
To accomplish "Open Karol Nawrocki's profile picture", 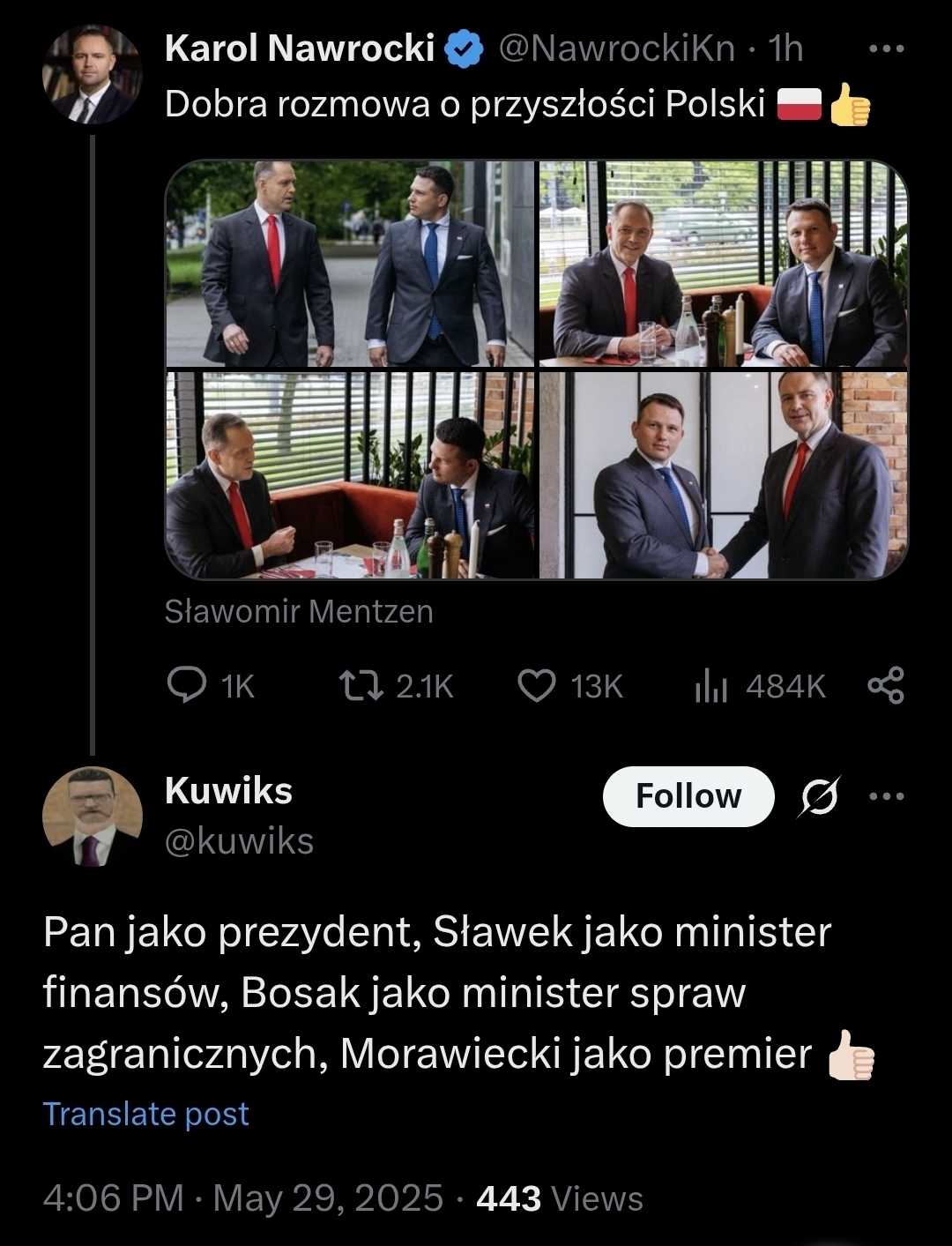I will click(92, 75).
